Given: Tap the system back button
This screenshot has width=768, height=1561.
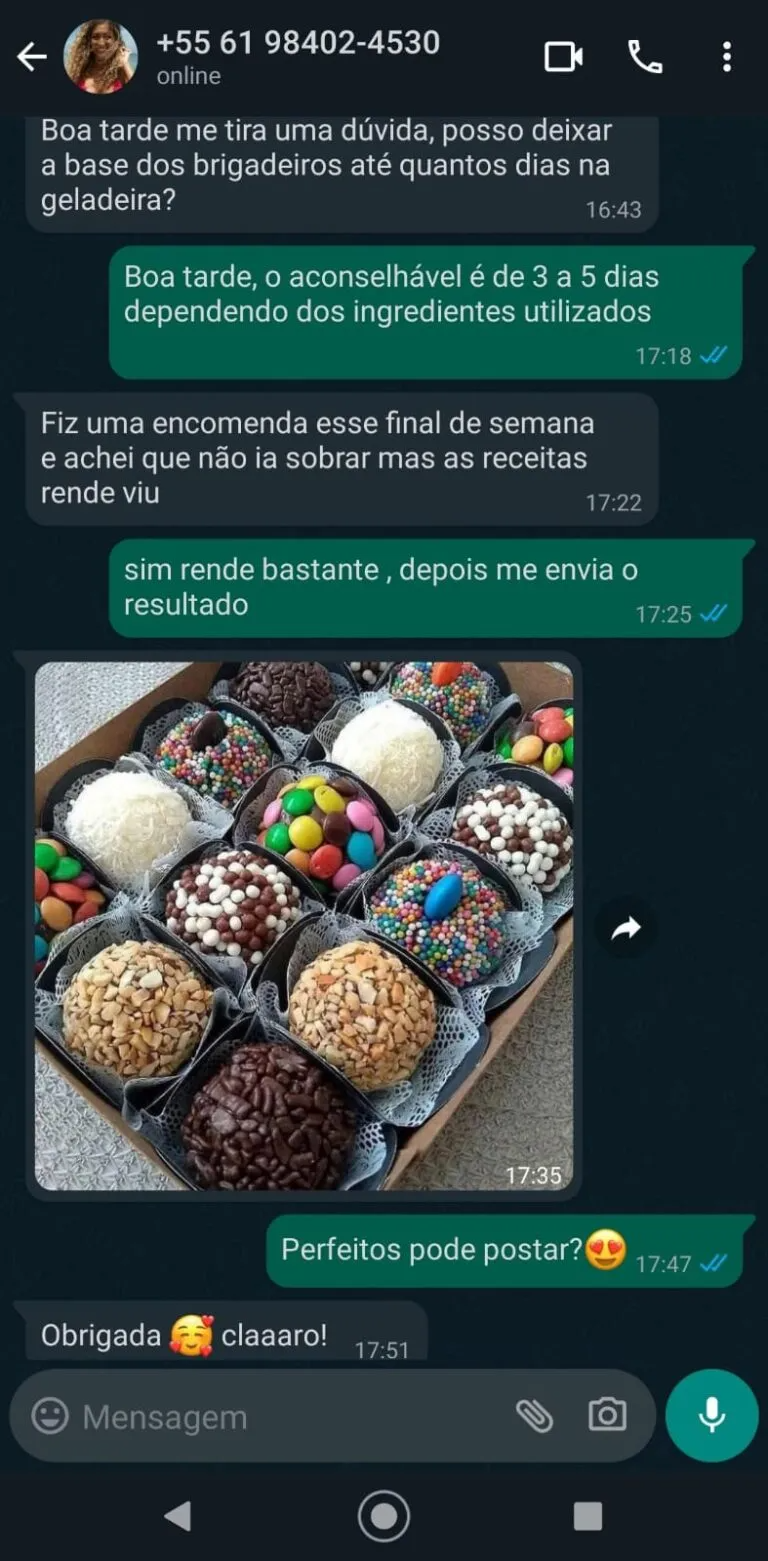Looking at the screenshot, I should (x=178, y=1516).
